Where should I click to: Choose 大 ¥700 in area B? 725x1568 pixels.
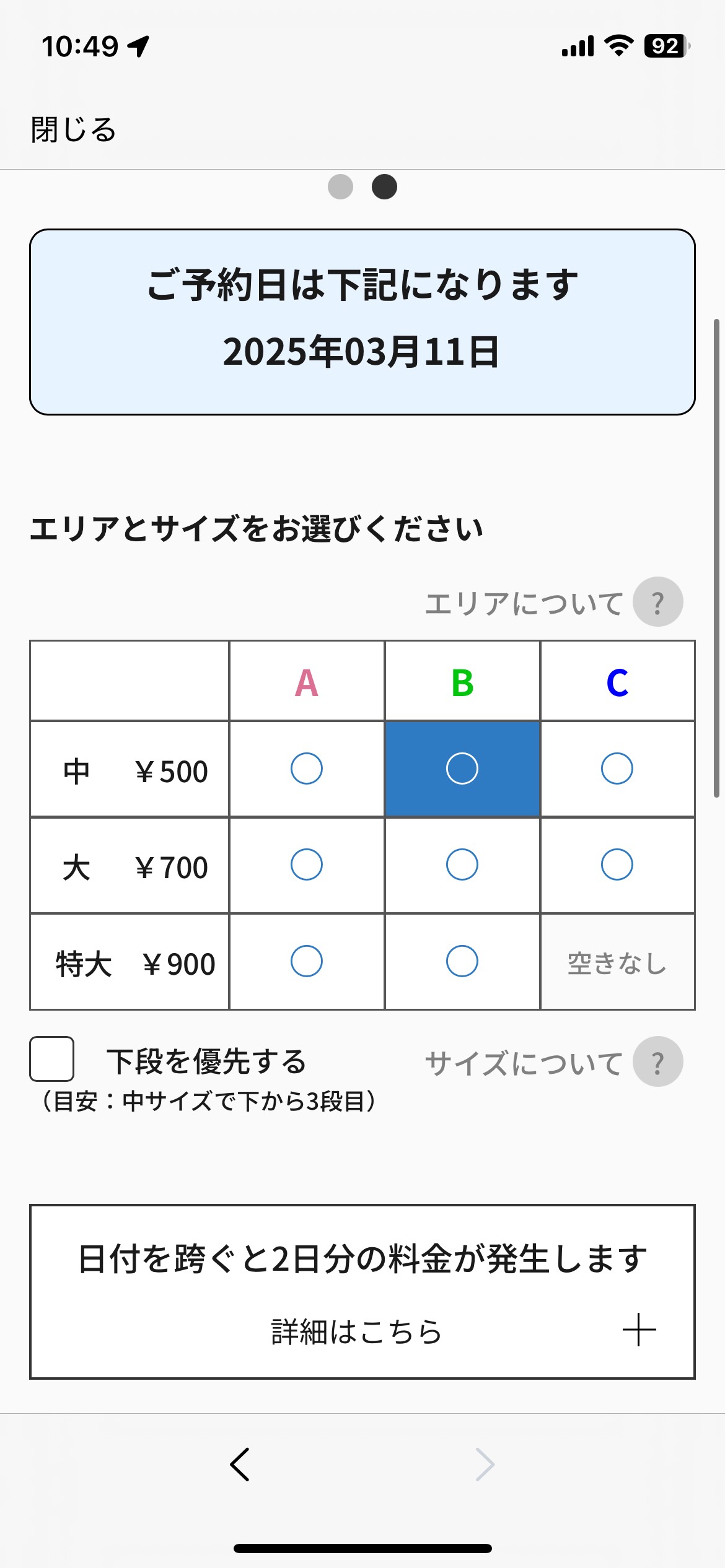click(462, 865)
